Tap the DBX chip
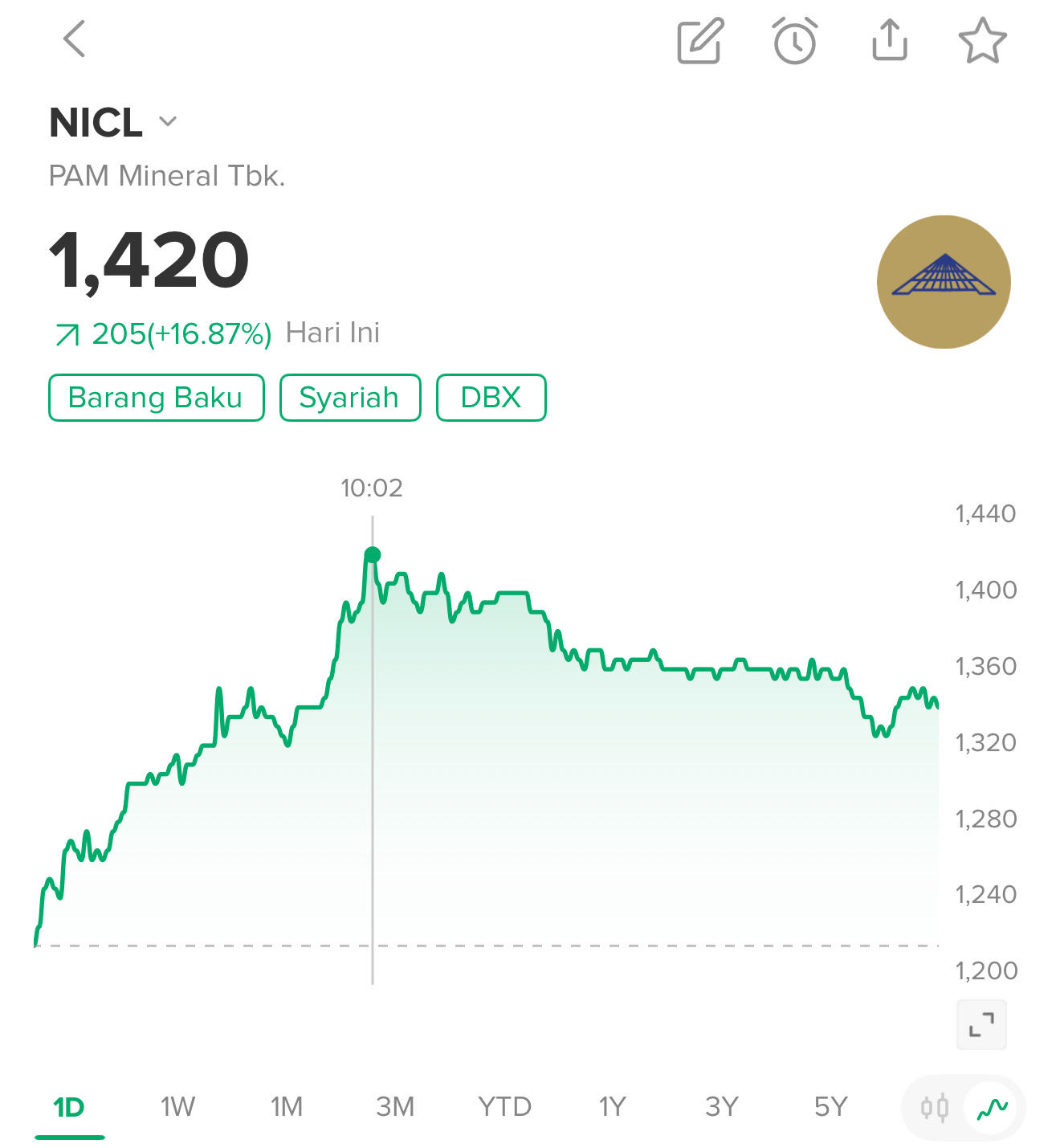Image resolution: width=1060 pixels, height=1148 pixels. tap(491, 398)
